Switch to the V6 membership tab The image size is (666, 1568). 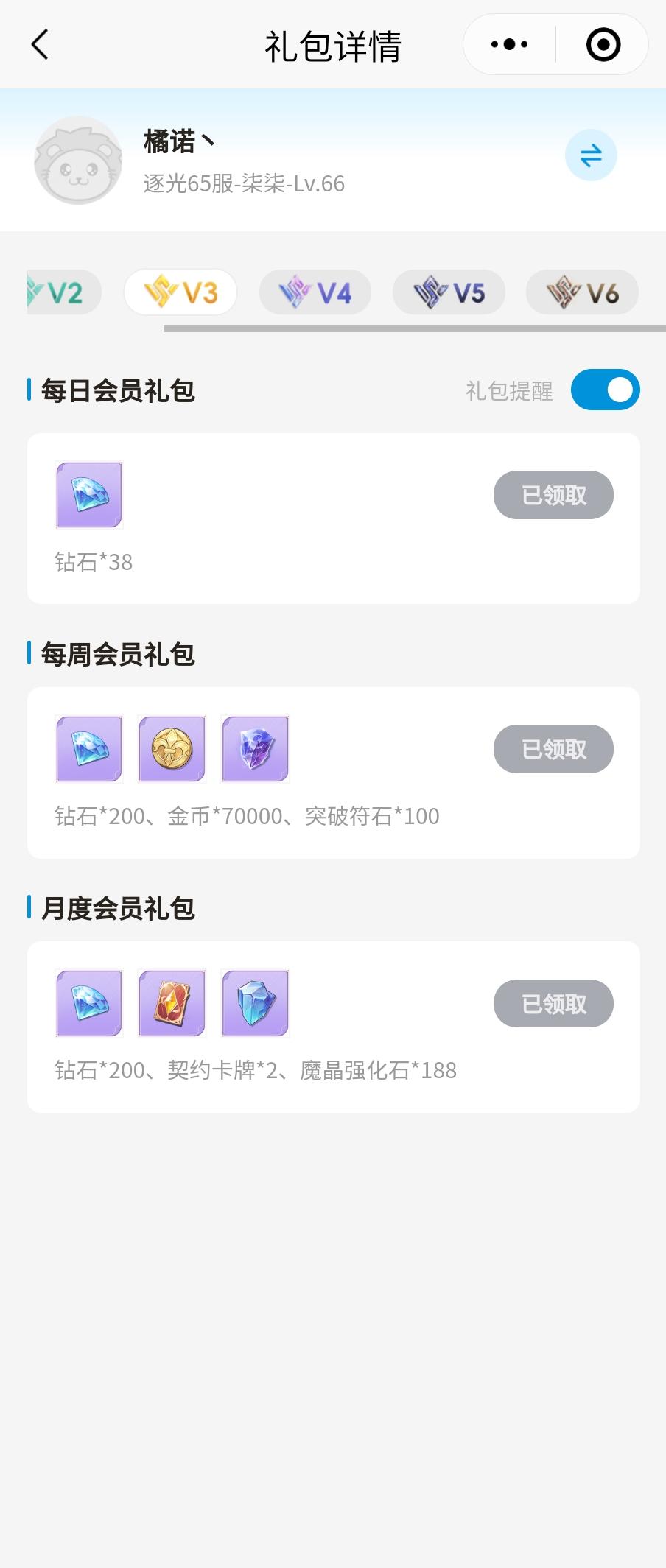[582, 292]
